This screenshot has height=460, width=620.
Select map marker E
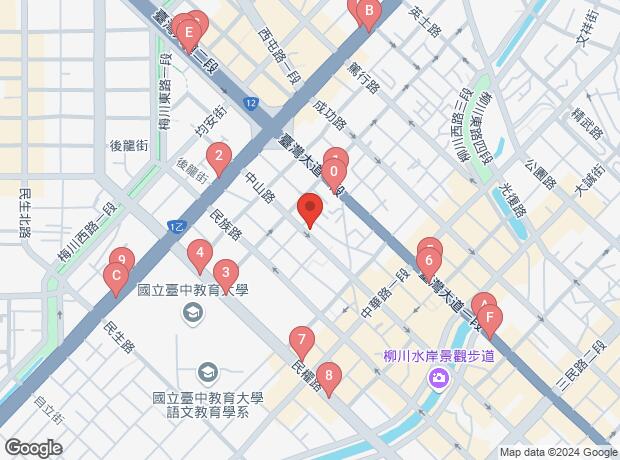pyautogui.click(x=188, y=33)
